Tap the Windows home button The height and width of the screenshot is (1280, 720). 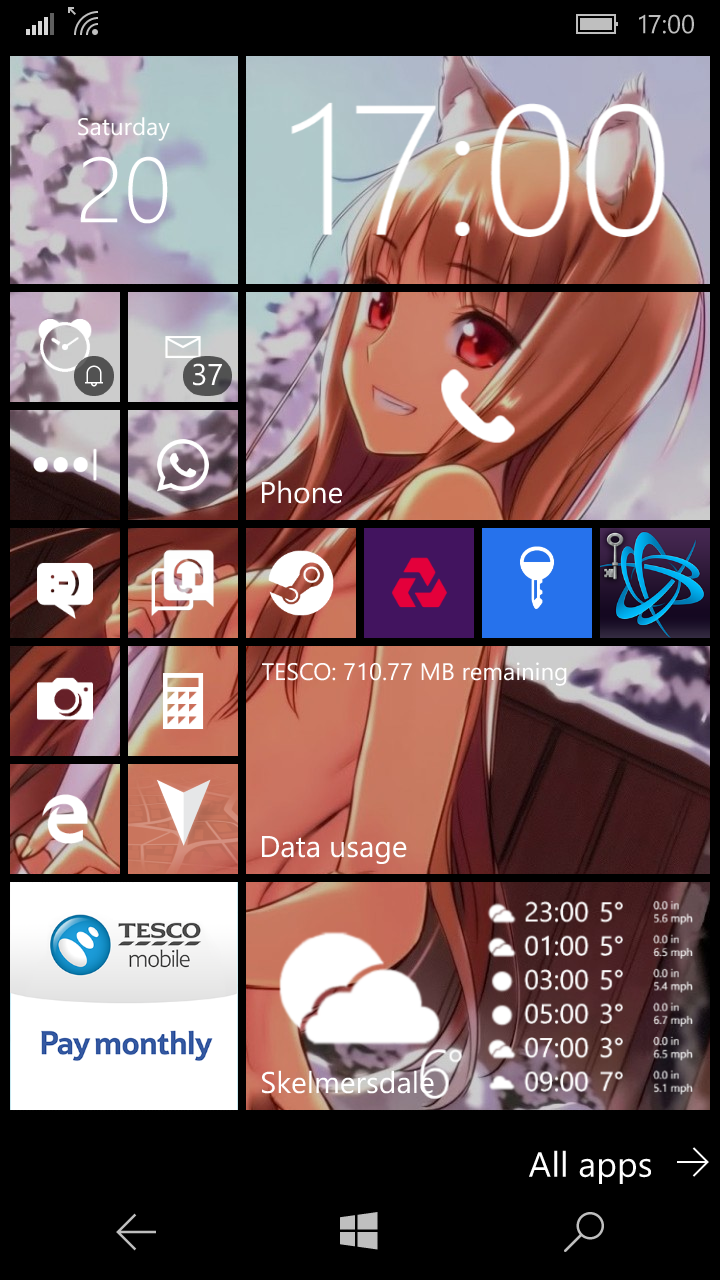pyautogui.click(x=358, y=1231)
